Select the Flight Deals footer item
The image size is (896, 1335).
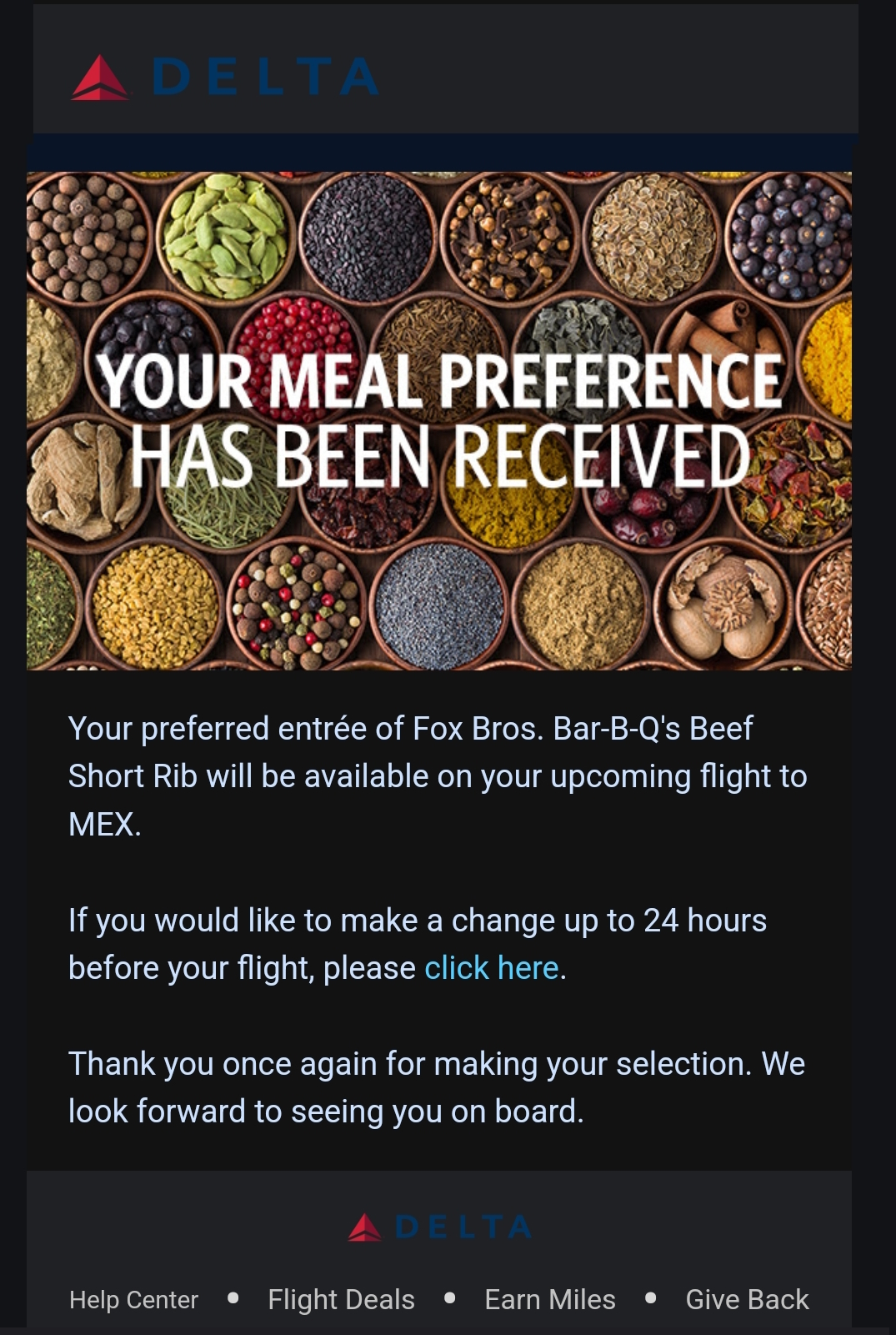coord(341,1299)
